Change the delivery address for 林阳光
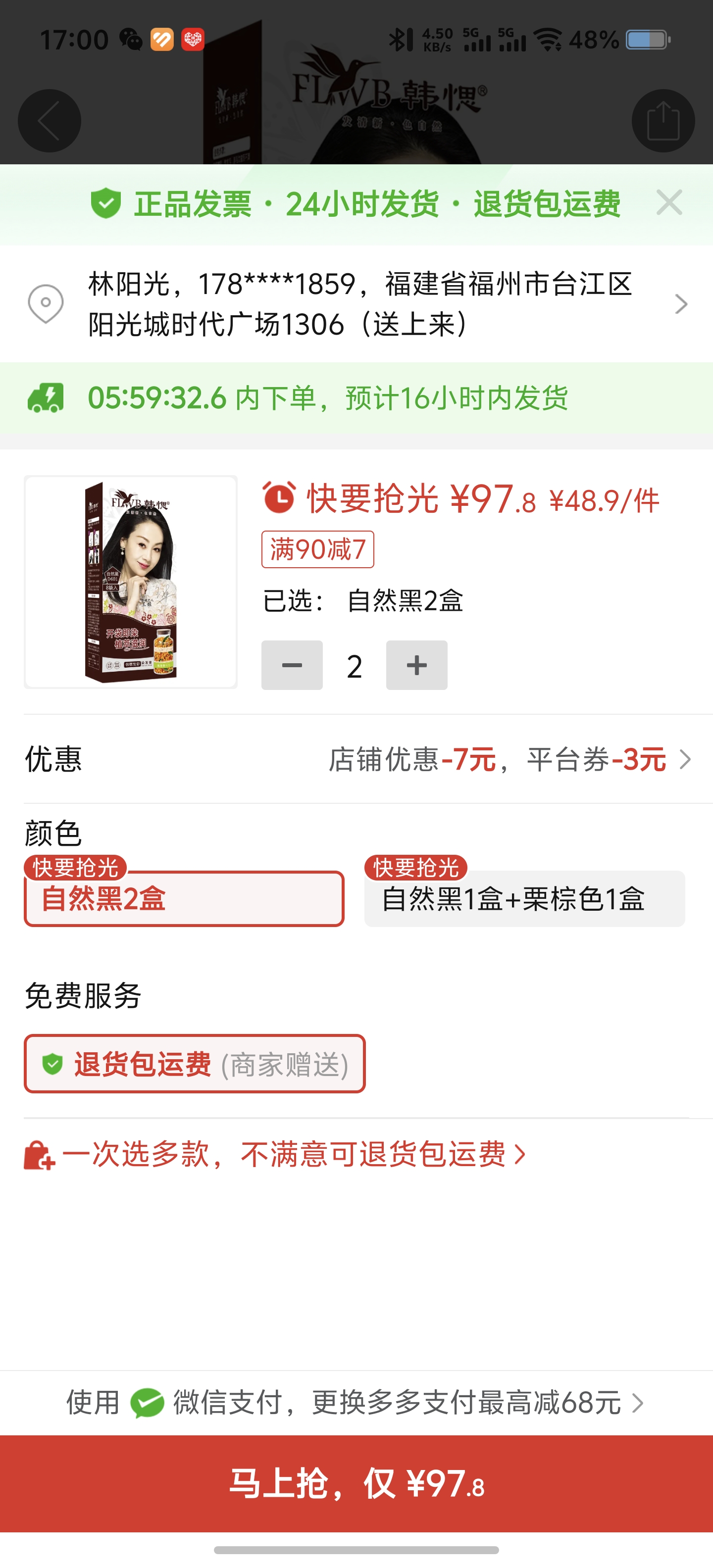The height and width of the screenshot is (1568, 713). (359, 304)
